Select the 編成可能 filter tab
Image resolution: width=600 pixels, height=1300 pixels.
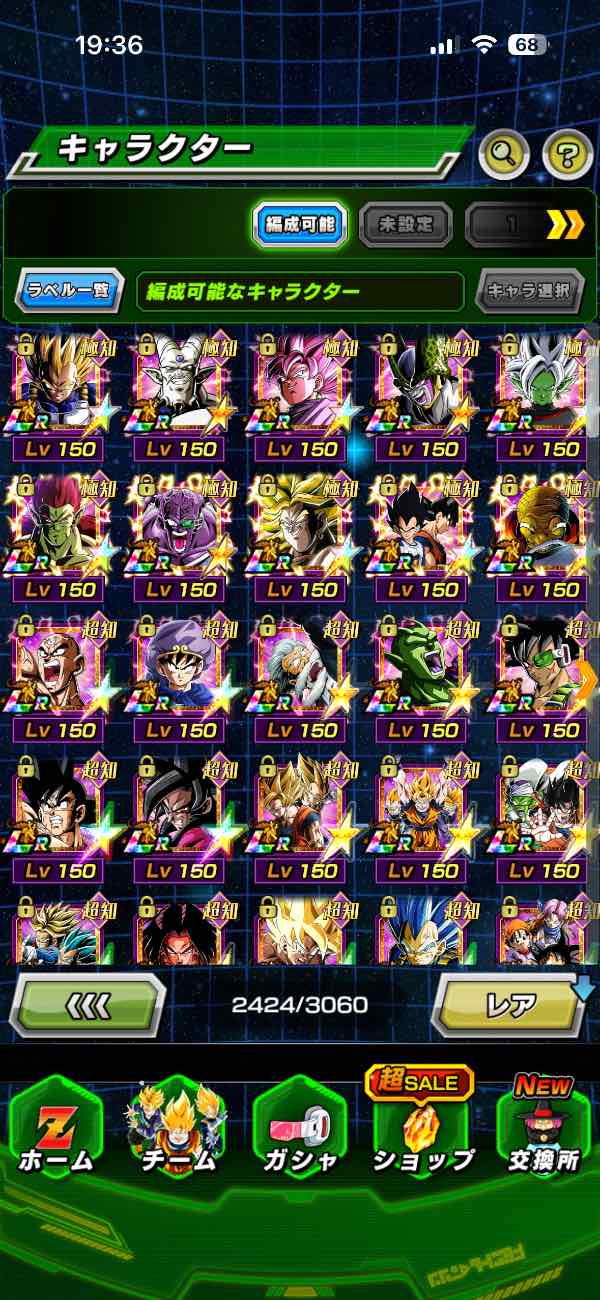pos(299,224)
